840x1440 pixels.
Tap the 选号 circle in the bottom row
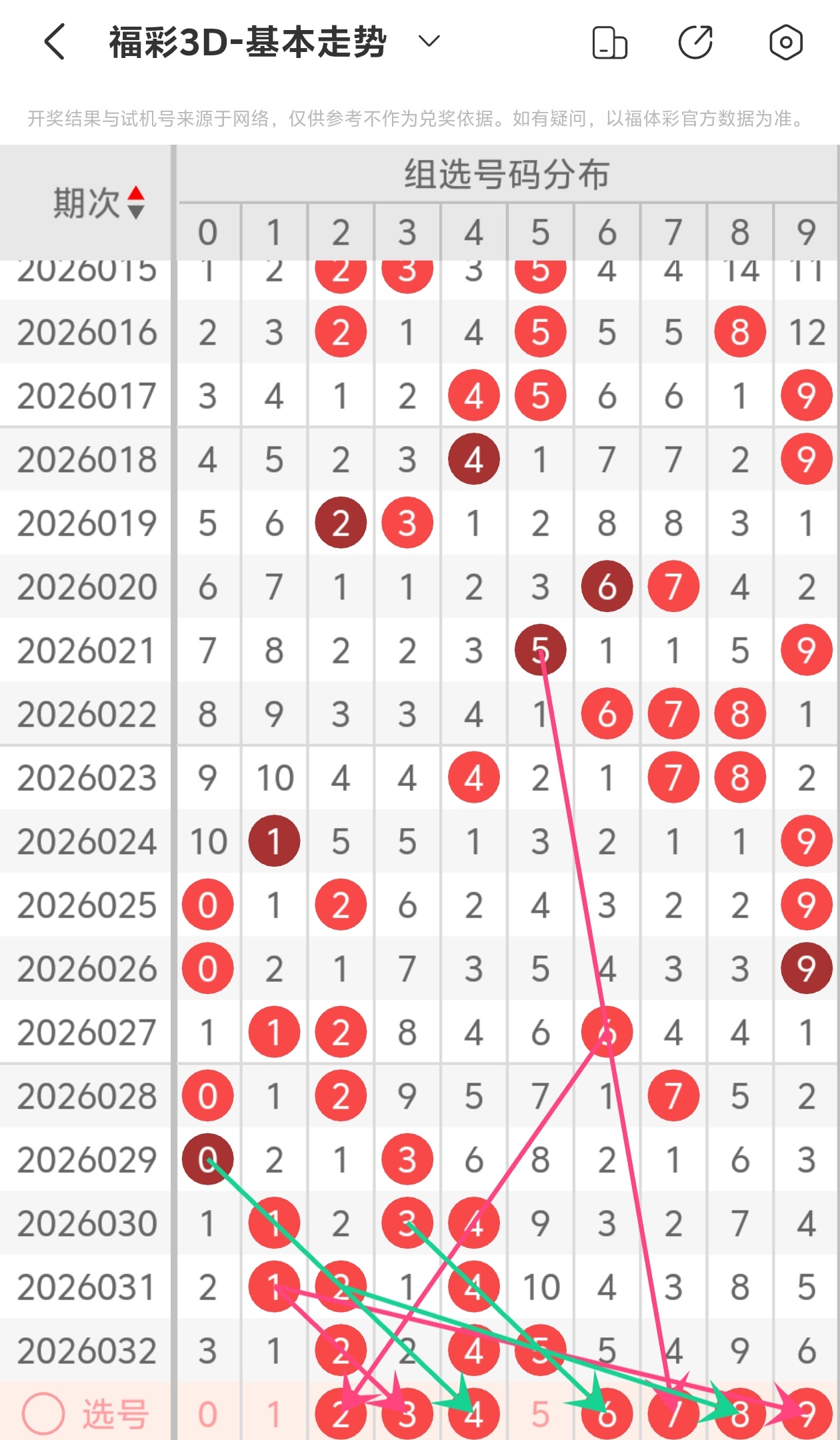(43, 1413)
